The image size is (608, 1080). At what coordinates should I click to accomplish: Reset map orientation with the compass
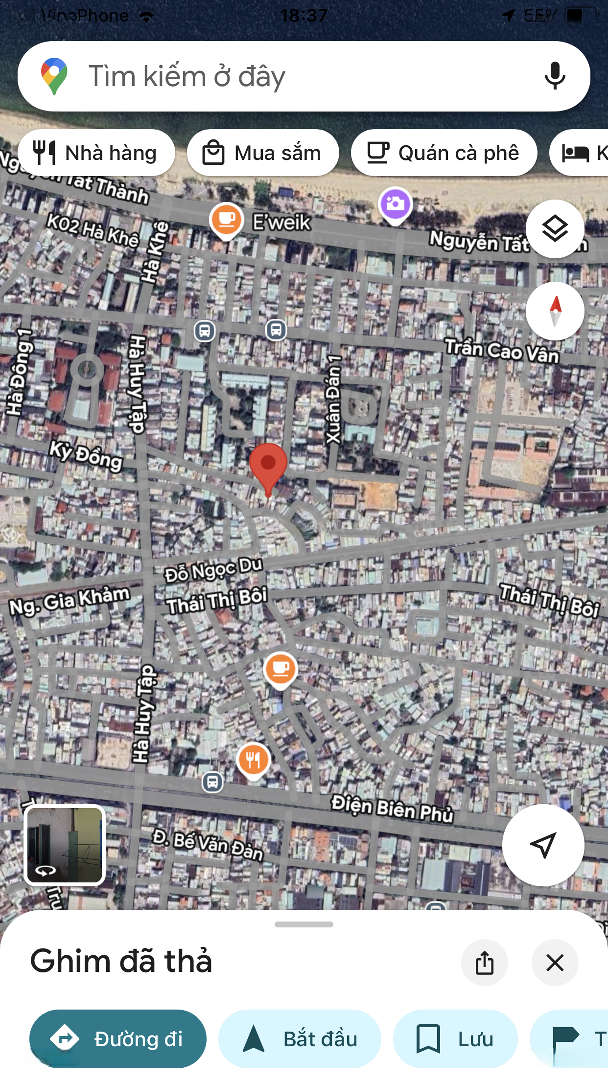click(555, 311)
